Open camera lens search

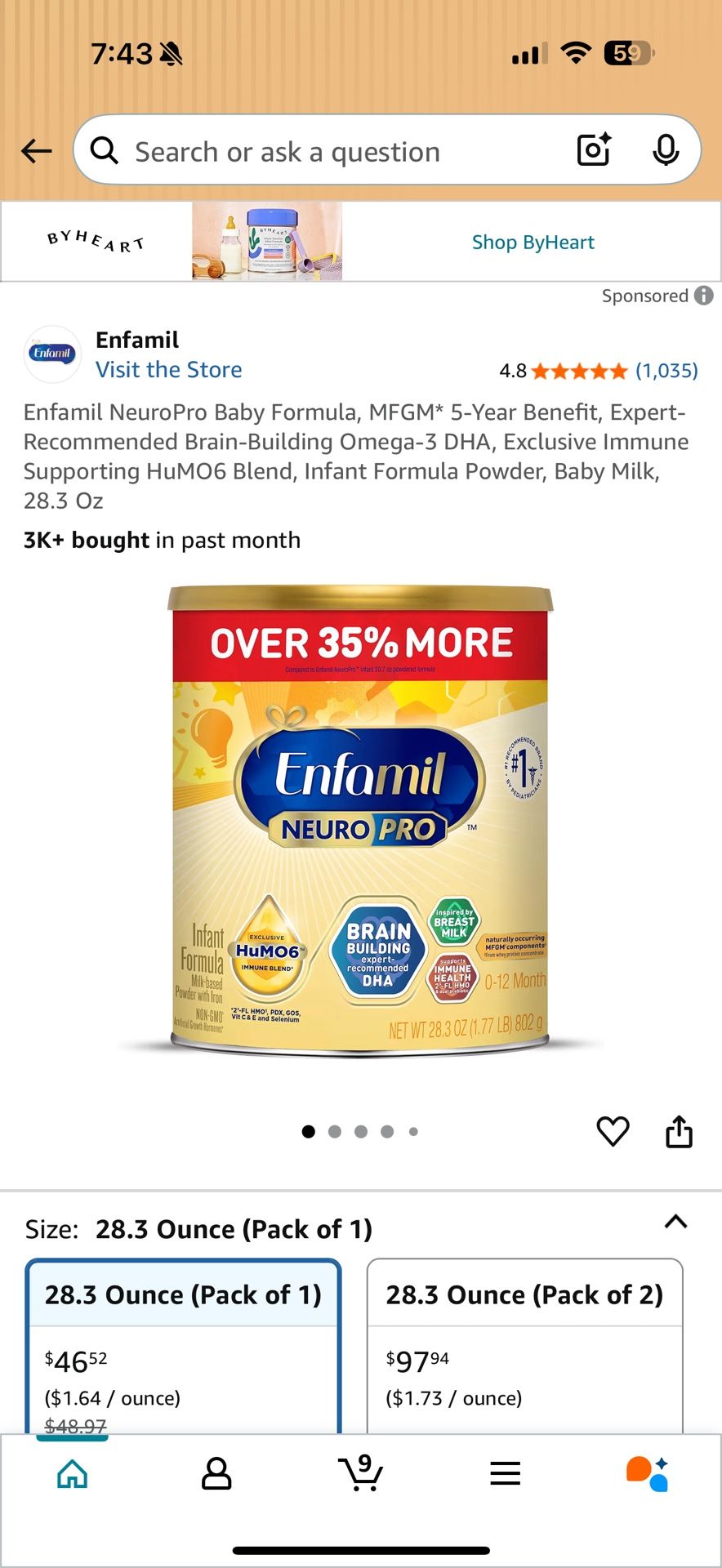(x=594, y=150)
